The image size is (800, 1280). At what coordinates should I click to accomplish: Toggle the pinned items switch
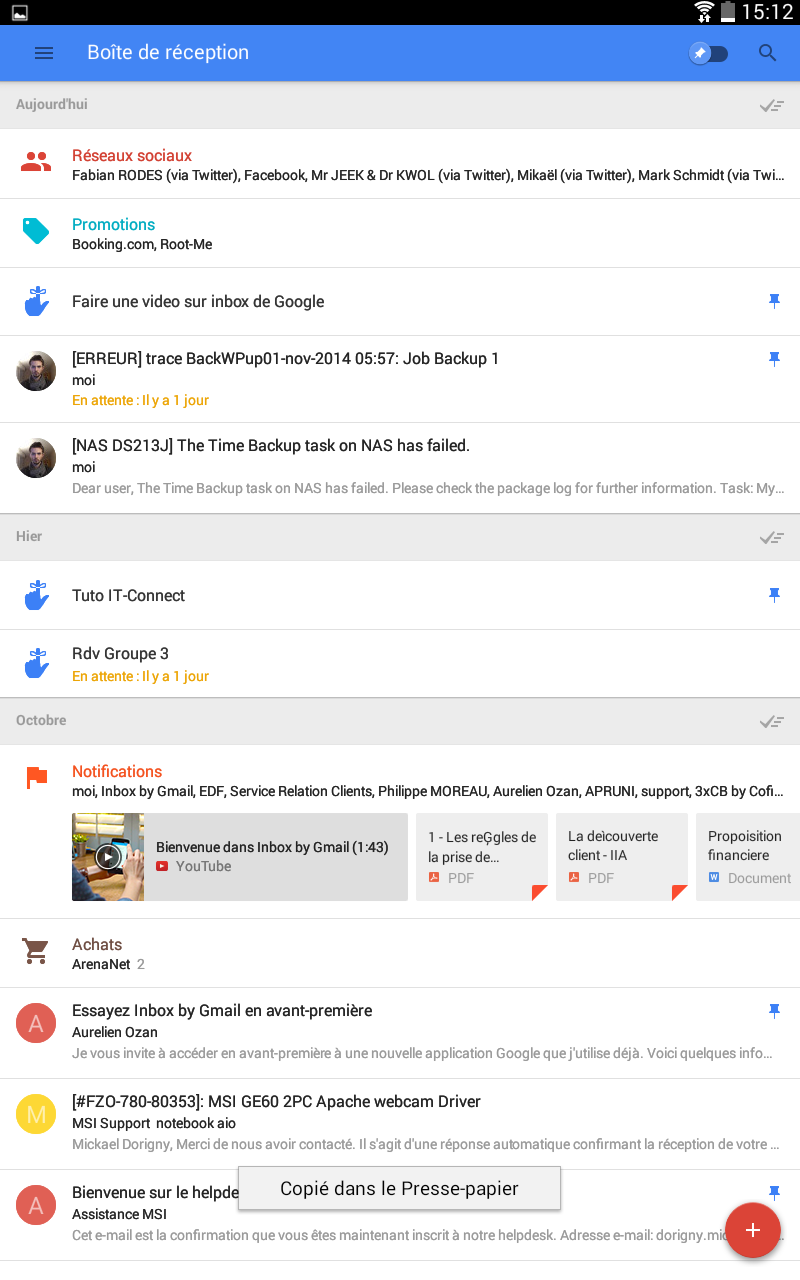pyautogui.click(x=709, y=53)
